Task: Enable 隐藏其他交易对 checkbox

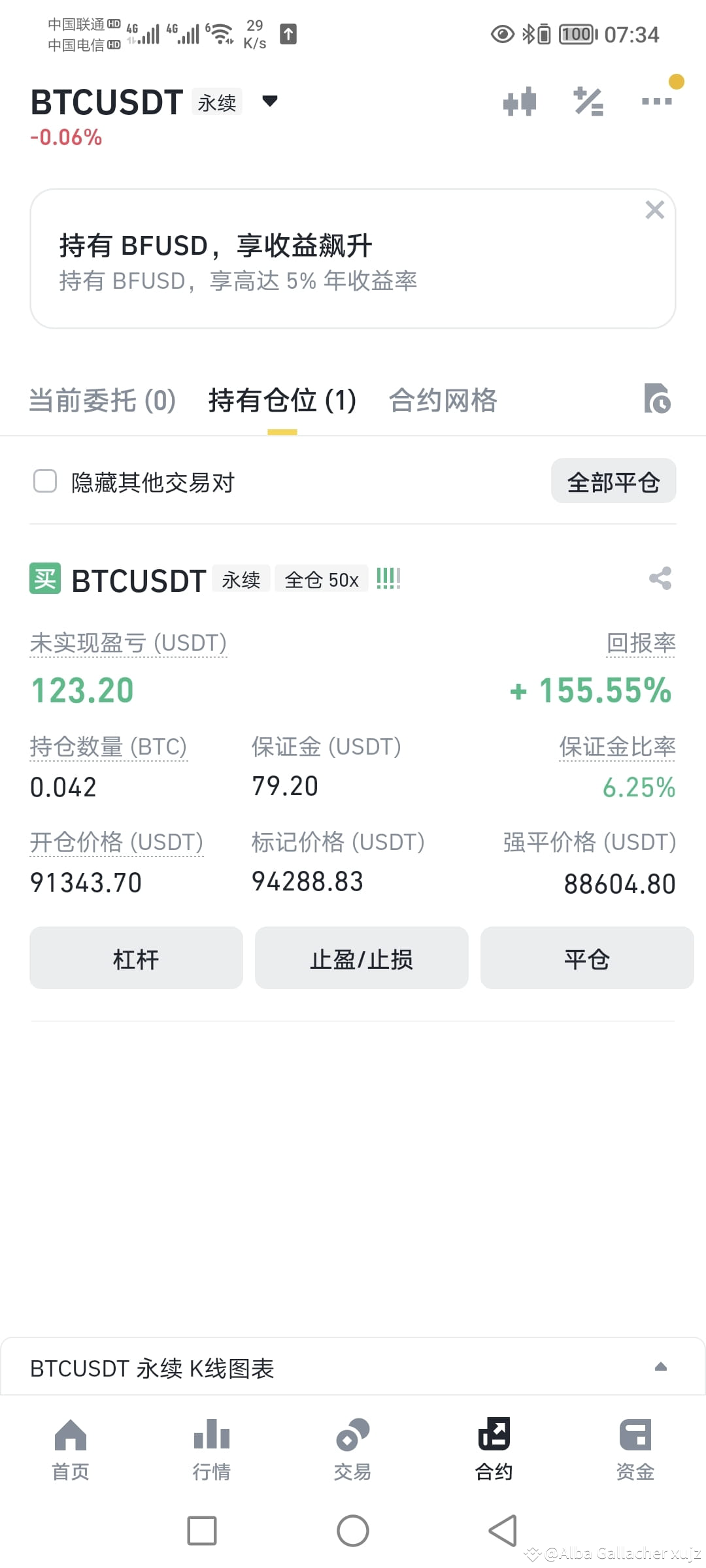Action: [x=44, y=481]
